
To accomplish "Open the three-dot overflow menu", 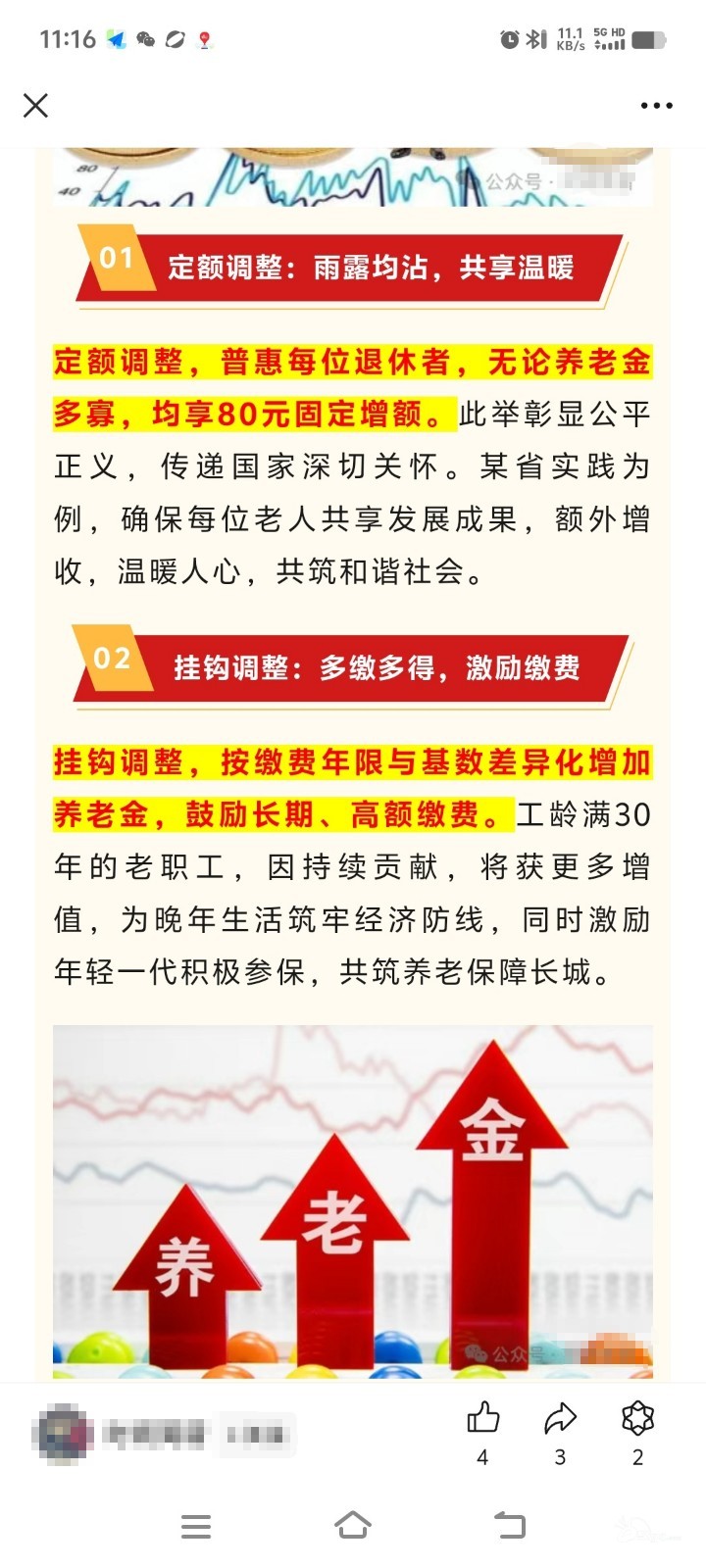I will coord(656,106).
